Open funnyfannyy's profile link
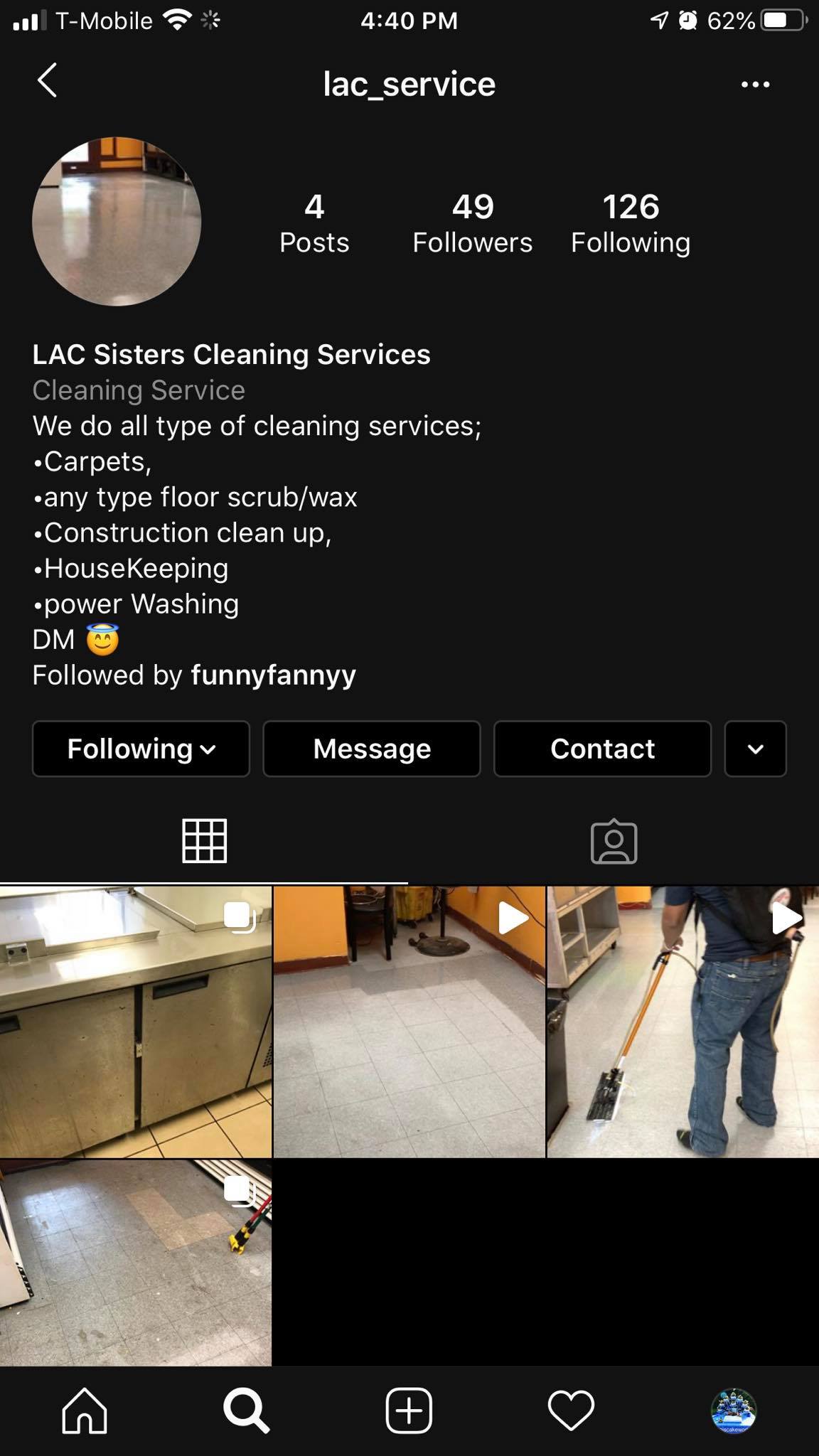 273,675
